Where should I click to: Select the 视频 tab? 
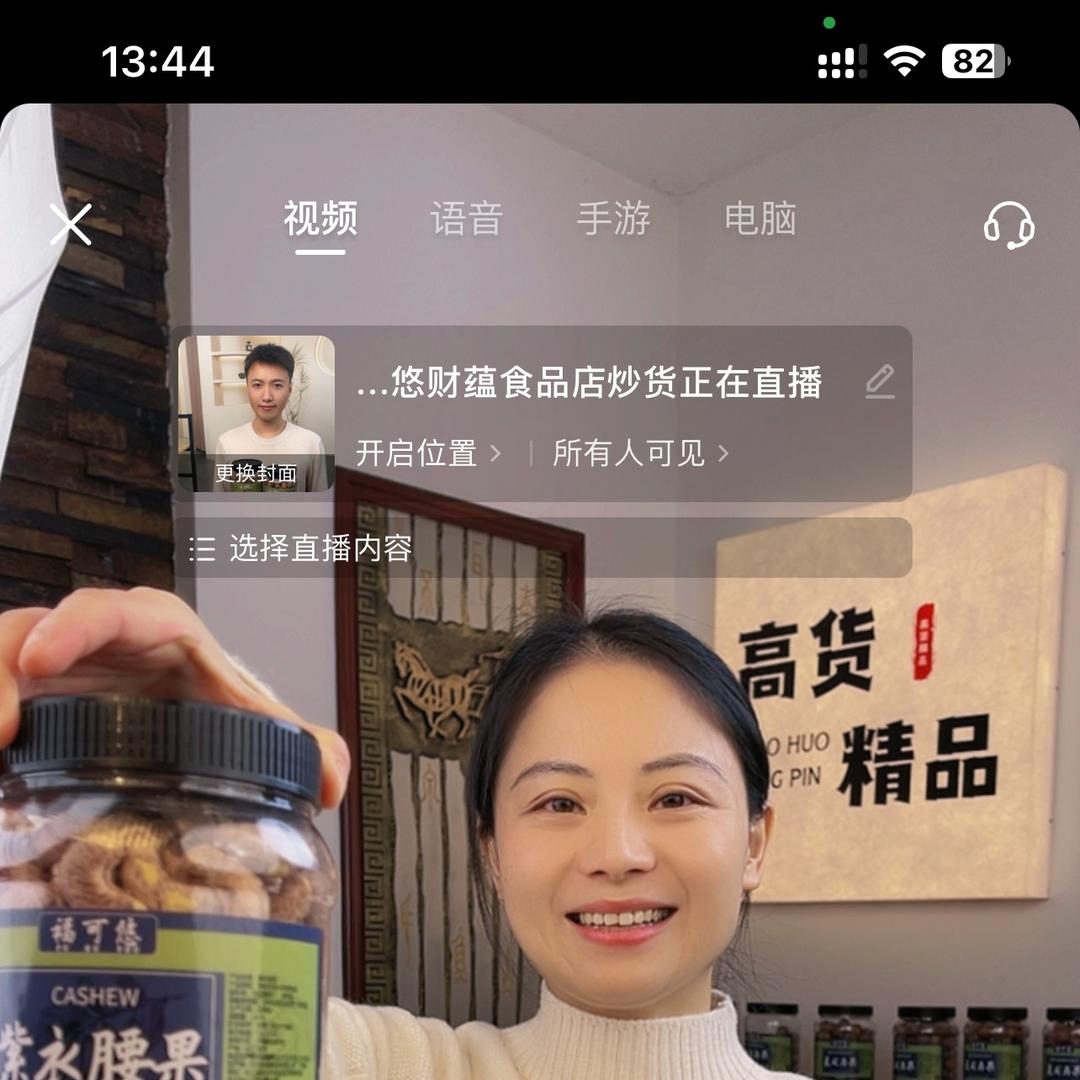click(320, 219)
